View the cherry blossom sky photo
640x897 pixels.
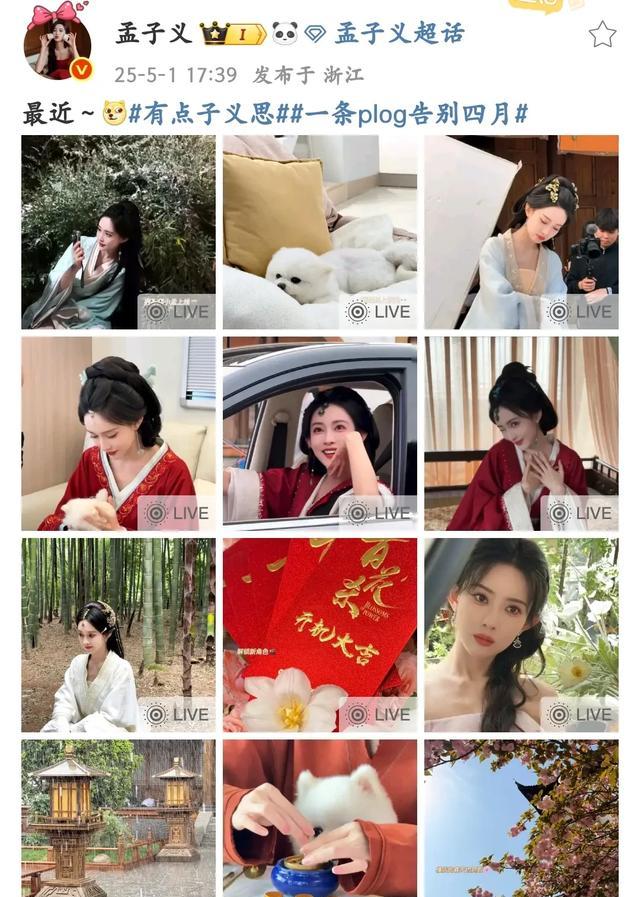(521, 817)
